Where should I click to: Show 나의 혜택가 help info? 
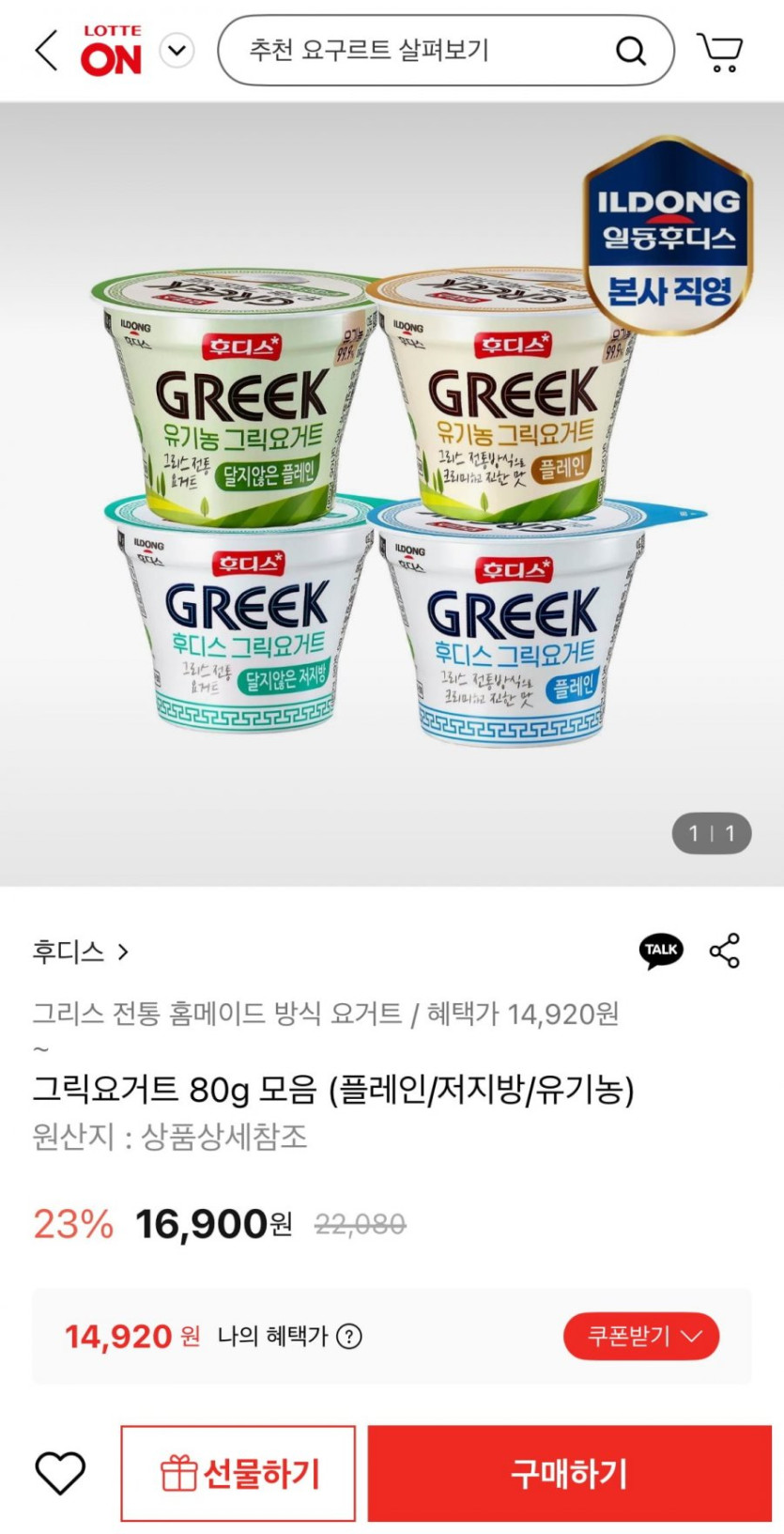pyautogui.click(x=349, y=1336)
